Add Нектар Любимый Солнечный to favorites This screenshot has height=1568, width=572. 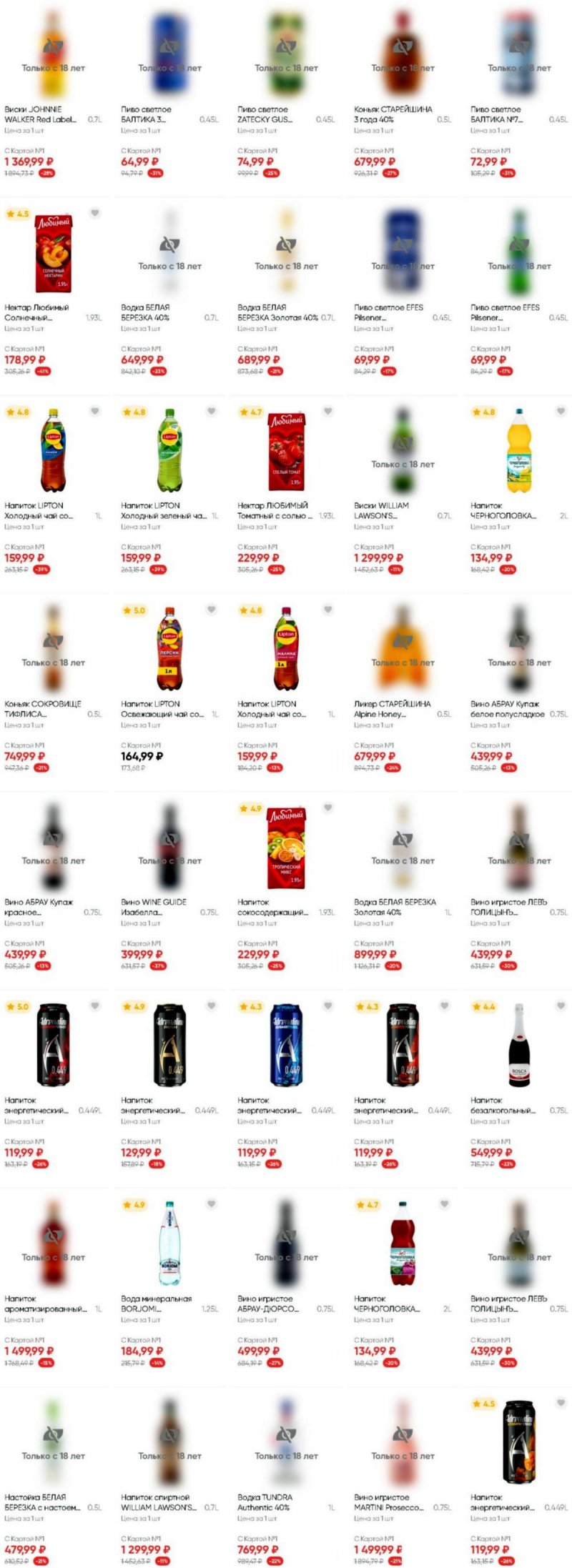(x=95, y=213)
